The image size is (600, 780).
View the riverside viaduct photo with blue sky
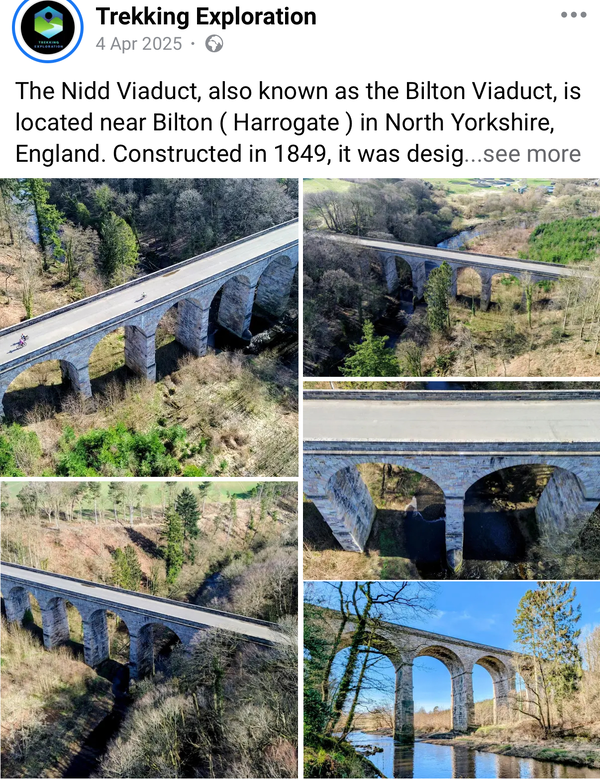[451, 680]
